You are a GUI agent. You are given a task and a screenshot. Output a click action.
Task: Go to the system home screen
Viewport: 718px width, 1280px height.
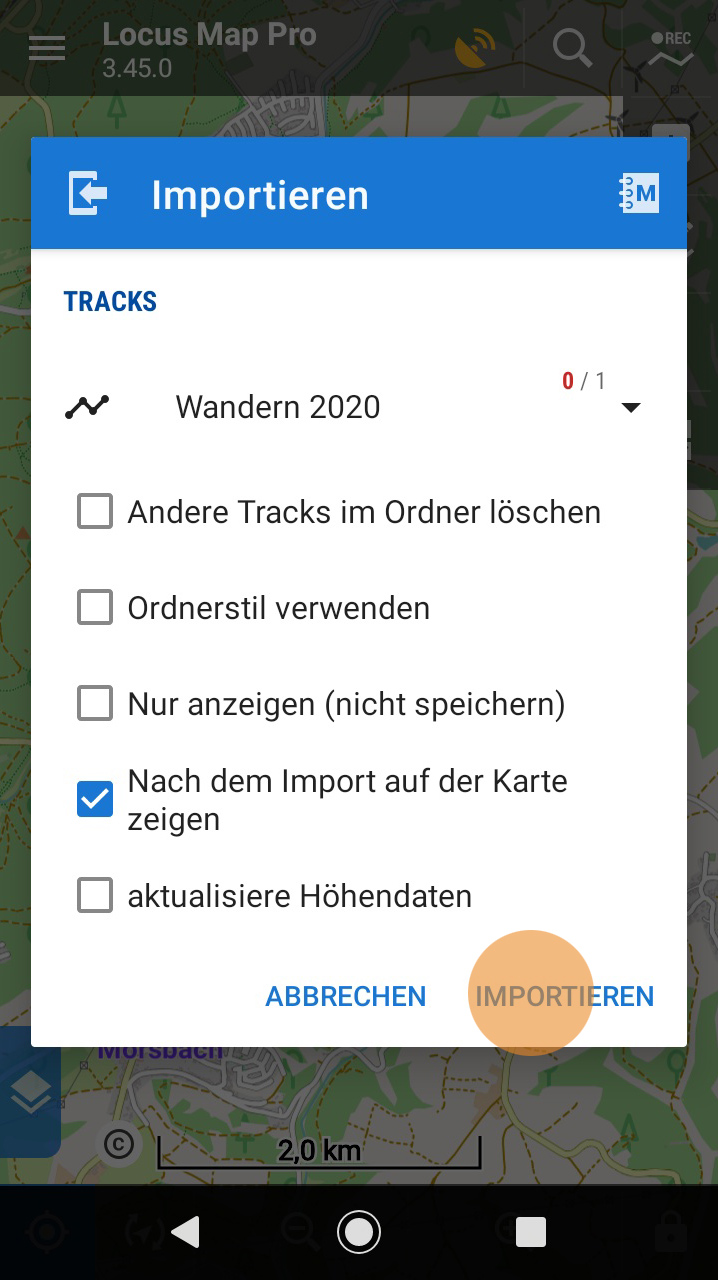pyautogui.click(x=358, y=1232)
